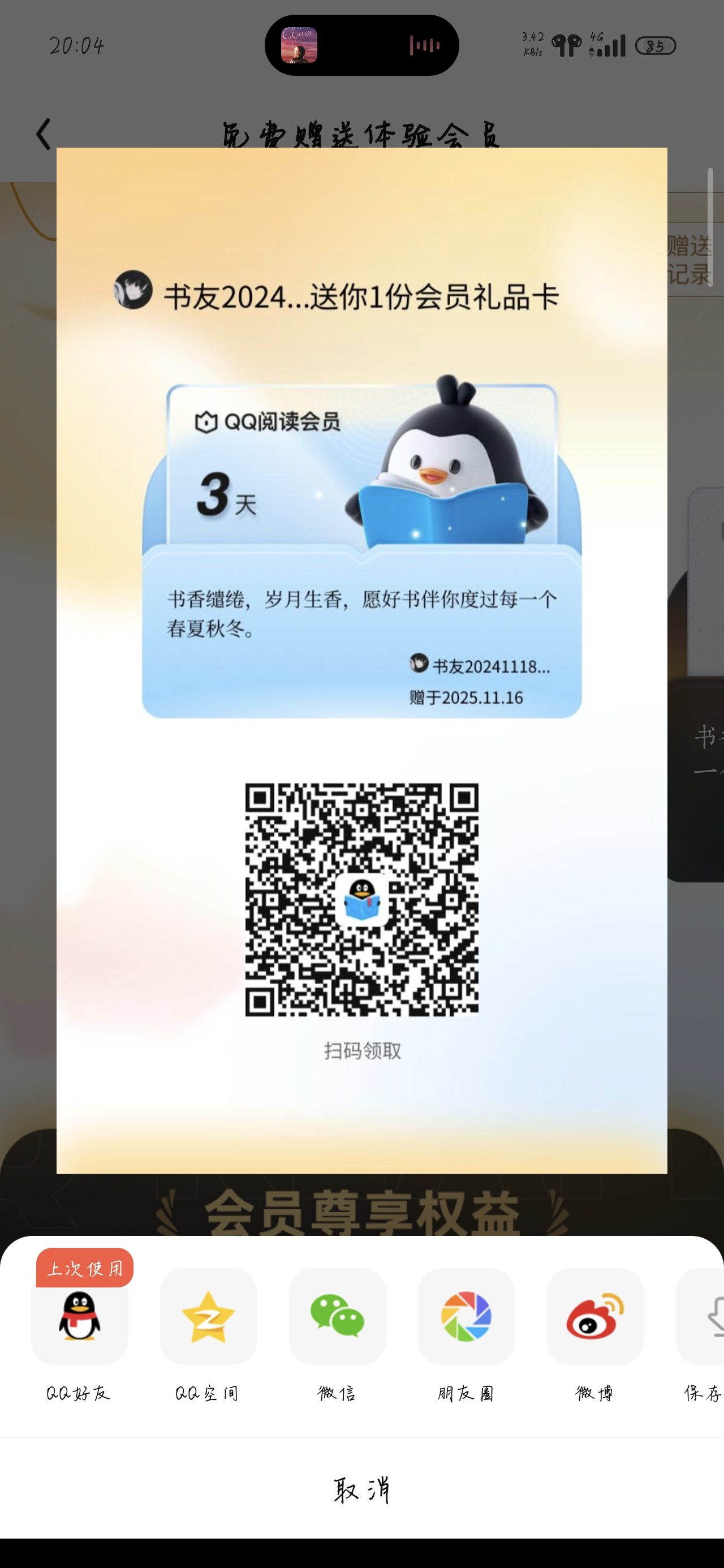Share gift card to QQ好友

[x=79, y=1317]
